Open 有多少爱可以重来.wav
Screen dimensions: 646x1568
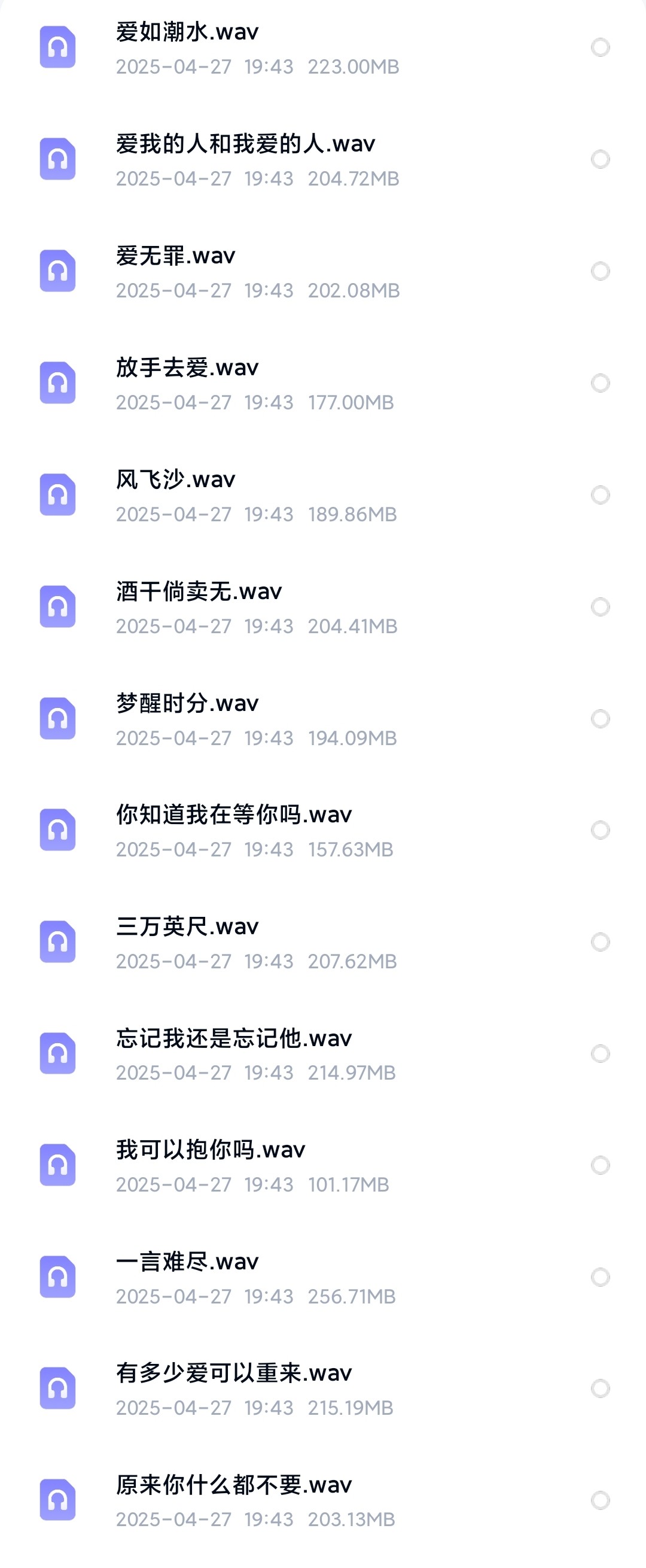pos(234,1374)
